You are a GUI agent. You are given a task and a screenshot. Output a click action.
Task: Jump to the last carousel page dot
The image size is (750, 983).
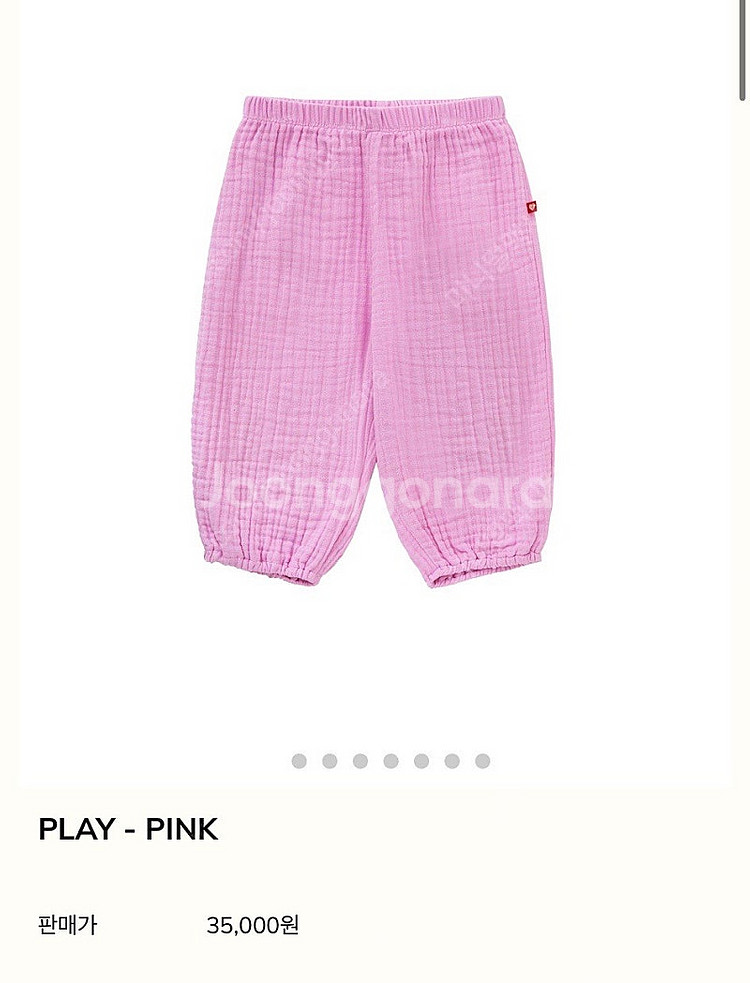482,761
